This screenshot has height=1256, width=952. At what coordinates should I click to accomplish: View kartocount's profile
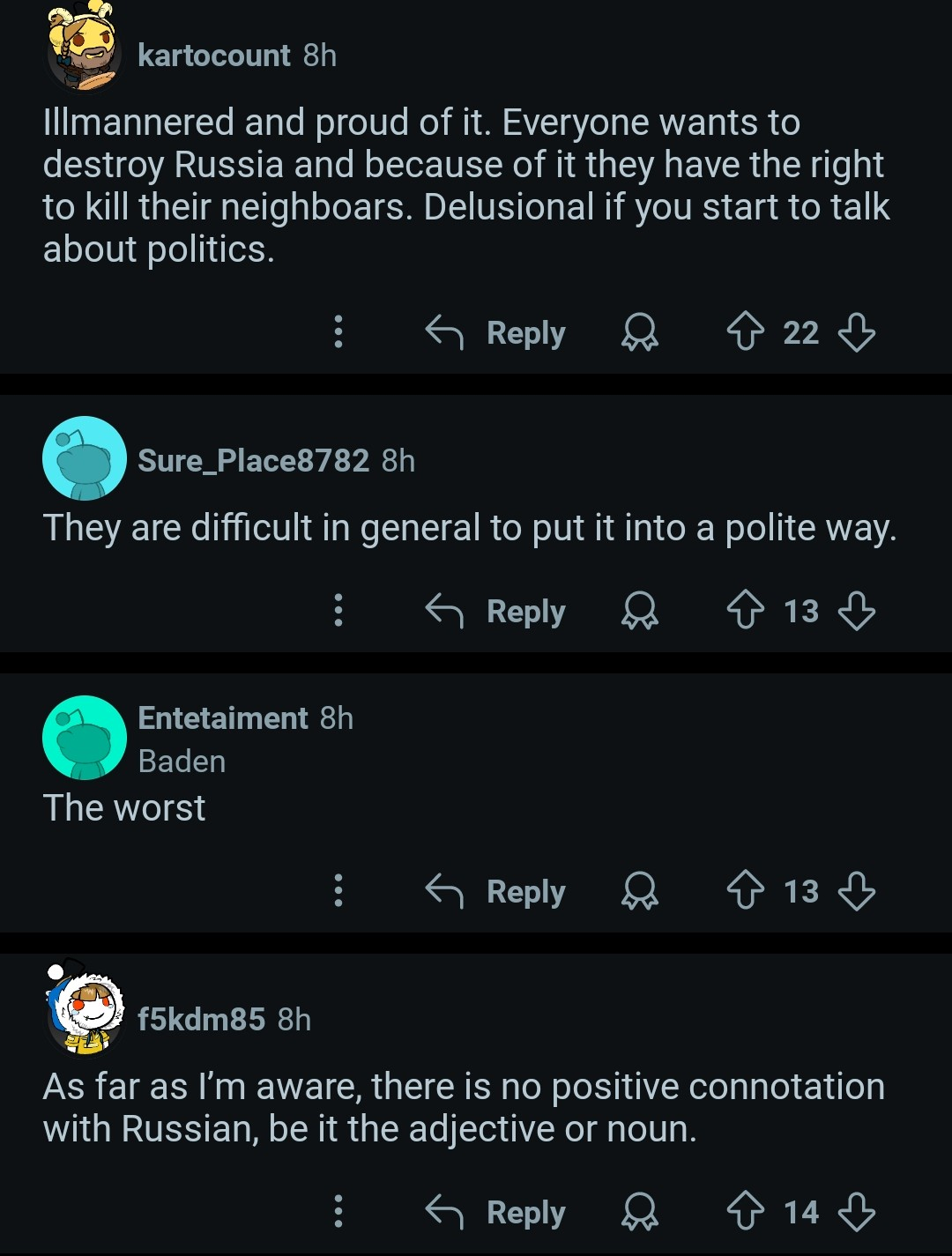point(213,56)
